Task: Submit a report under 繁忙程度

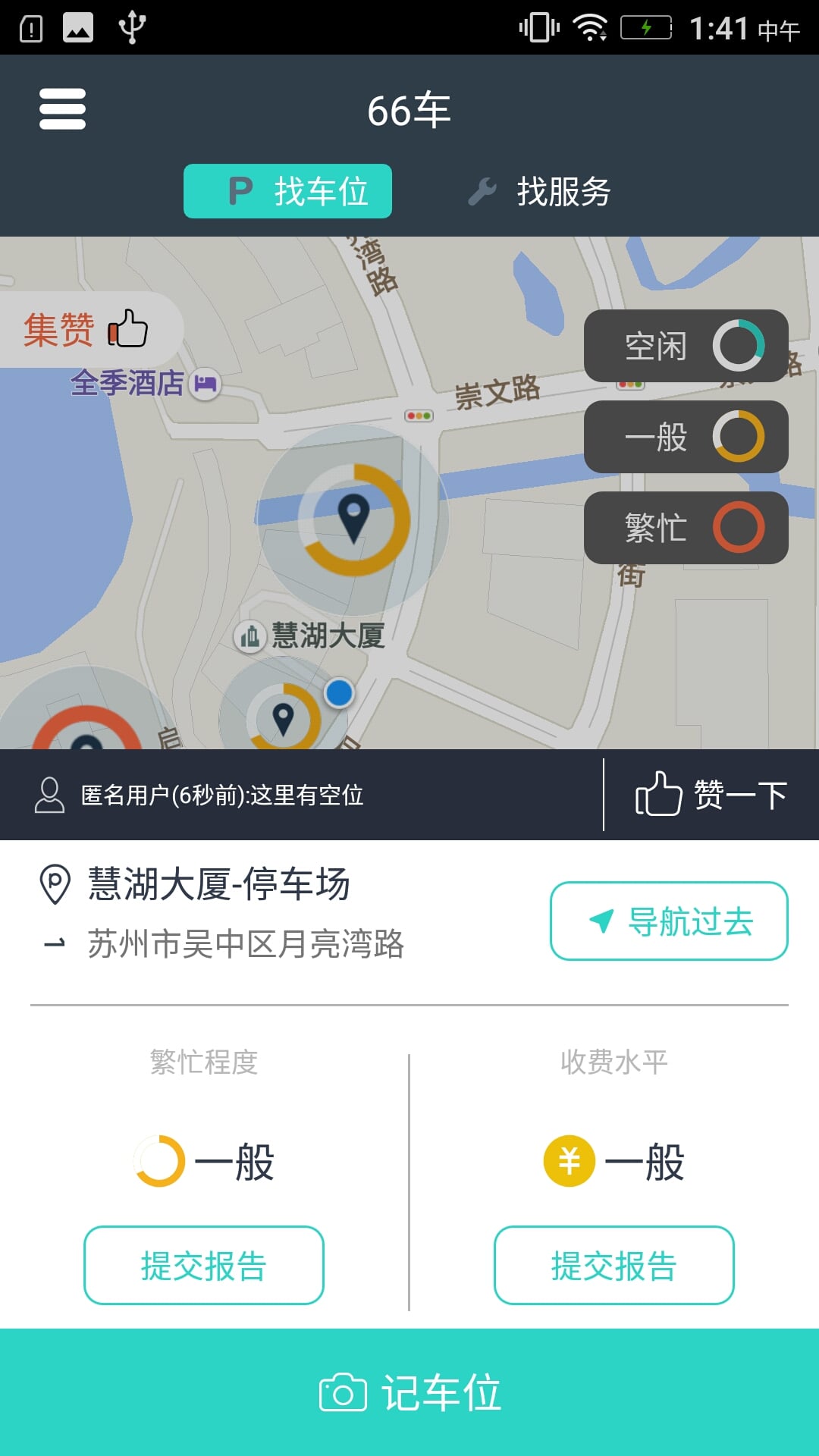Action: click(204, 1265)
